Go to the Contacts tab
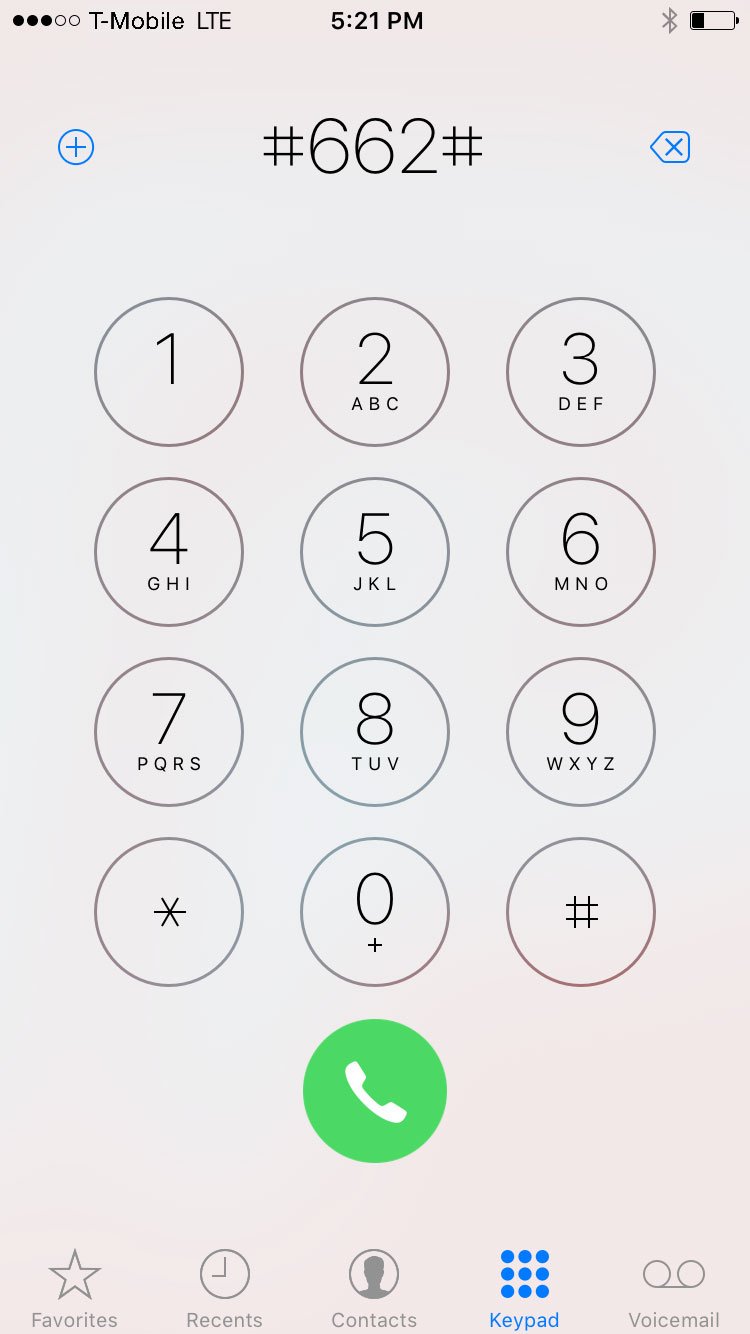The width and height of the screenshot is (750, 1334). [x=374, y=1288]
